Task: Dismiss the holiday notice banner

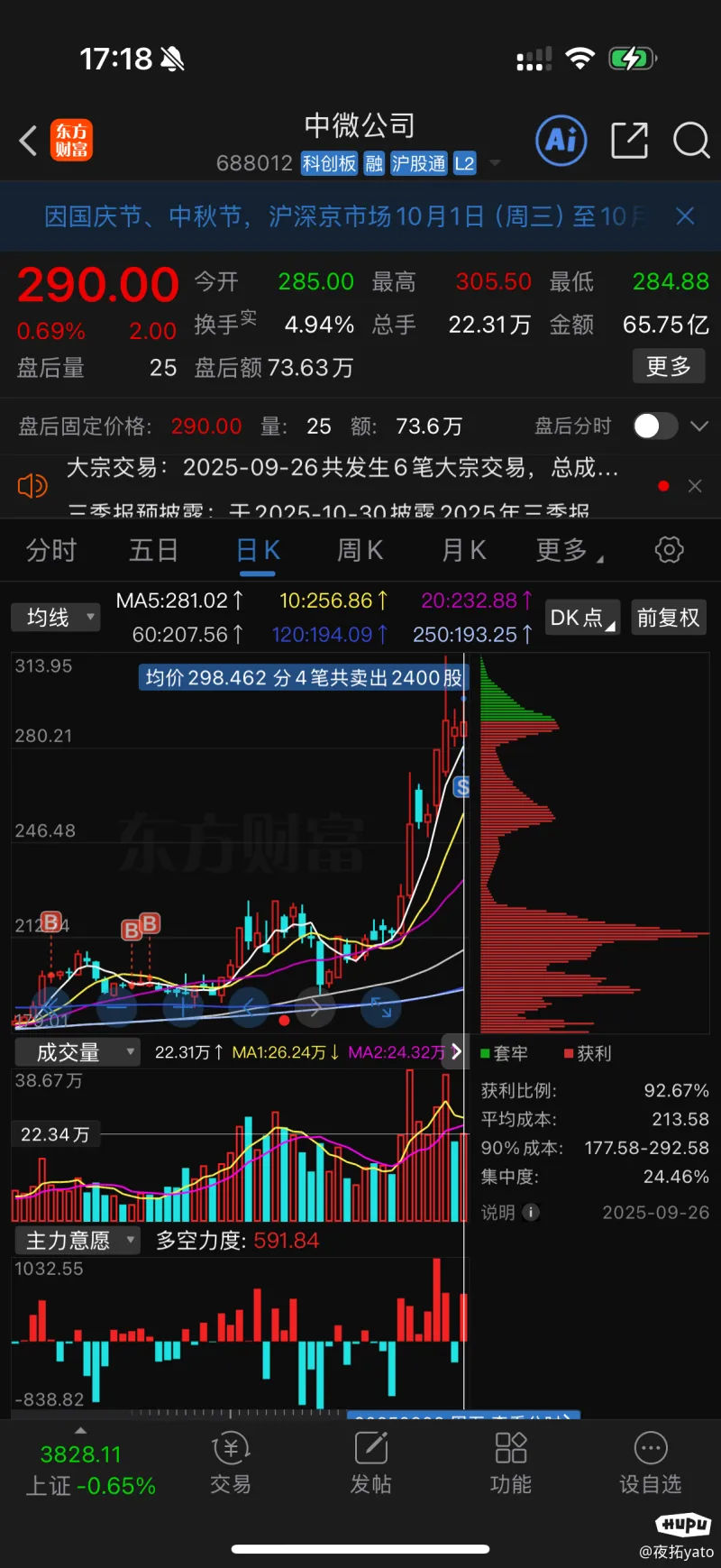Action: 685,216
